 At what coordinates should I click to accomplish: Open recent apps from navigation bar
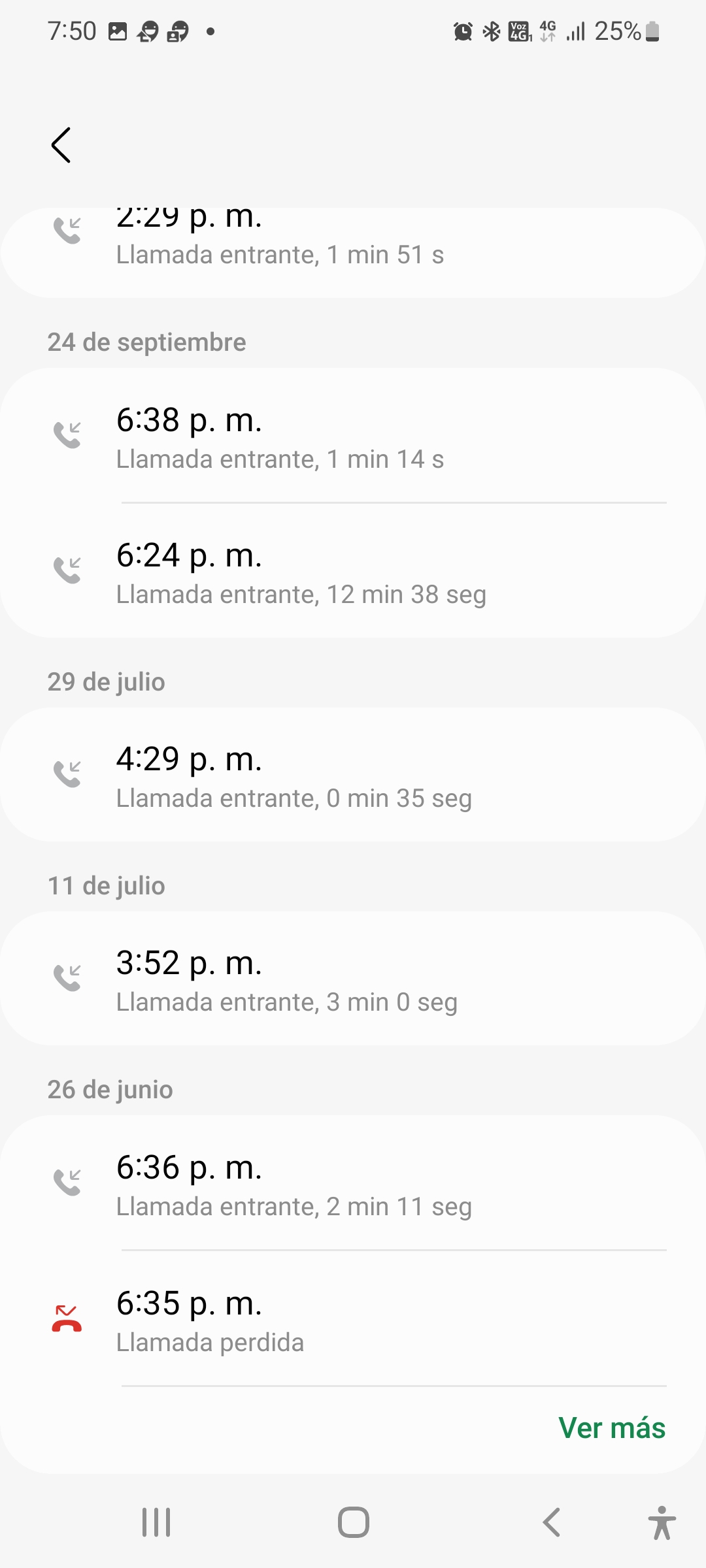(x=156, y=1522)
